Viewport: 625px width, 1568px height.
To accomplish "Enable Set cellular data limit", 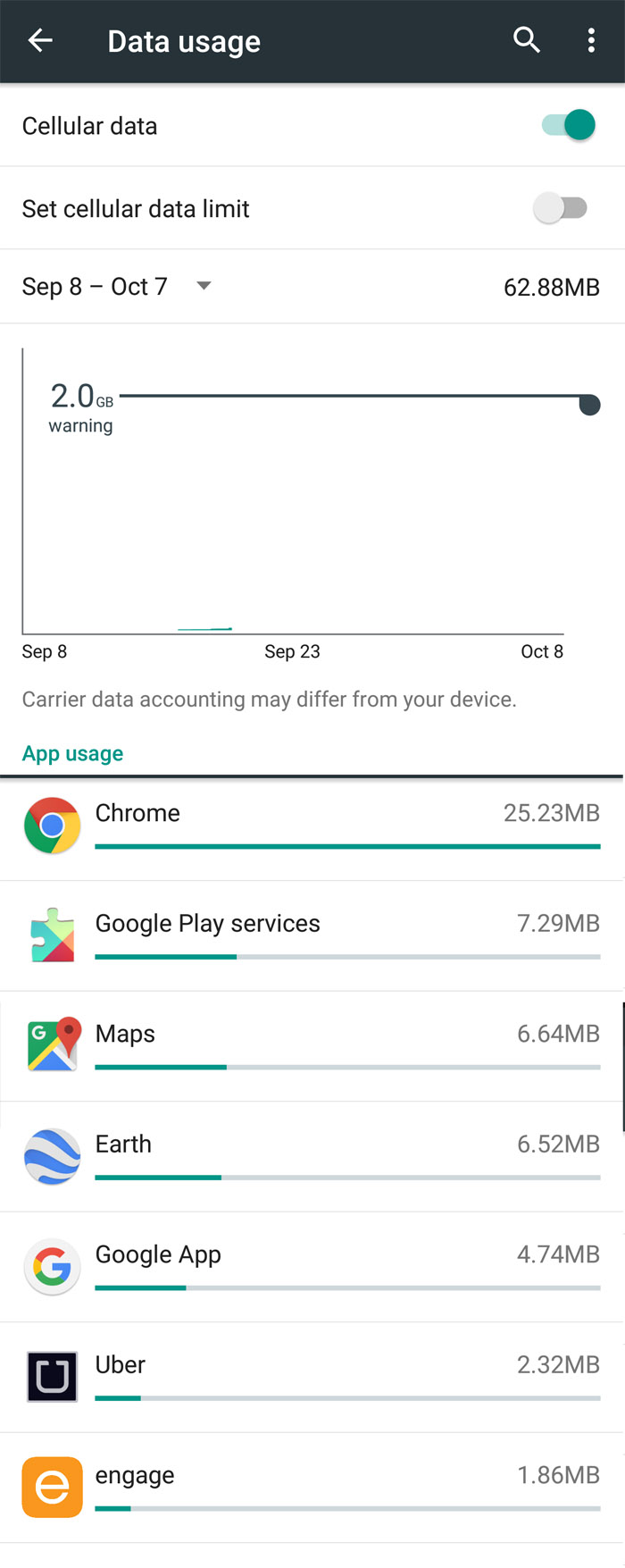I will pos(561,208).
